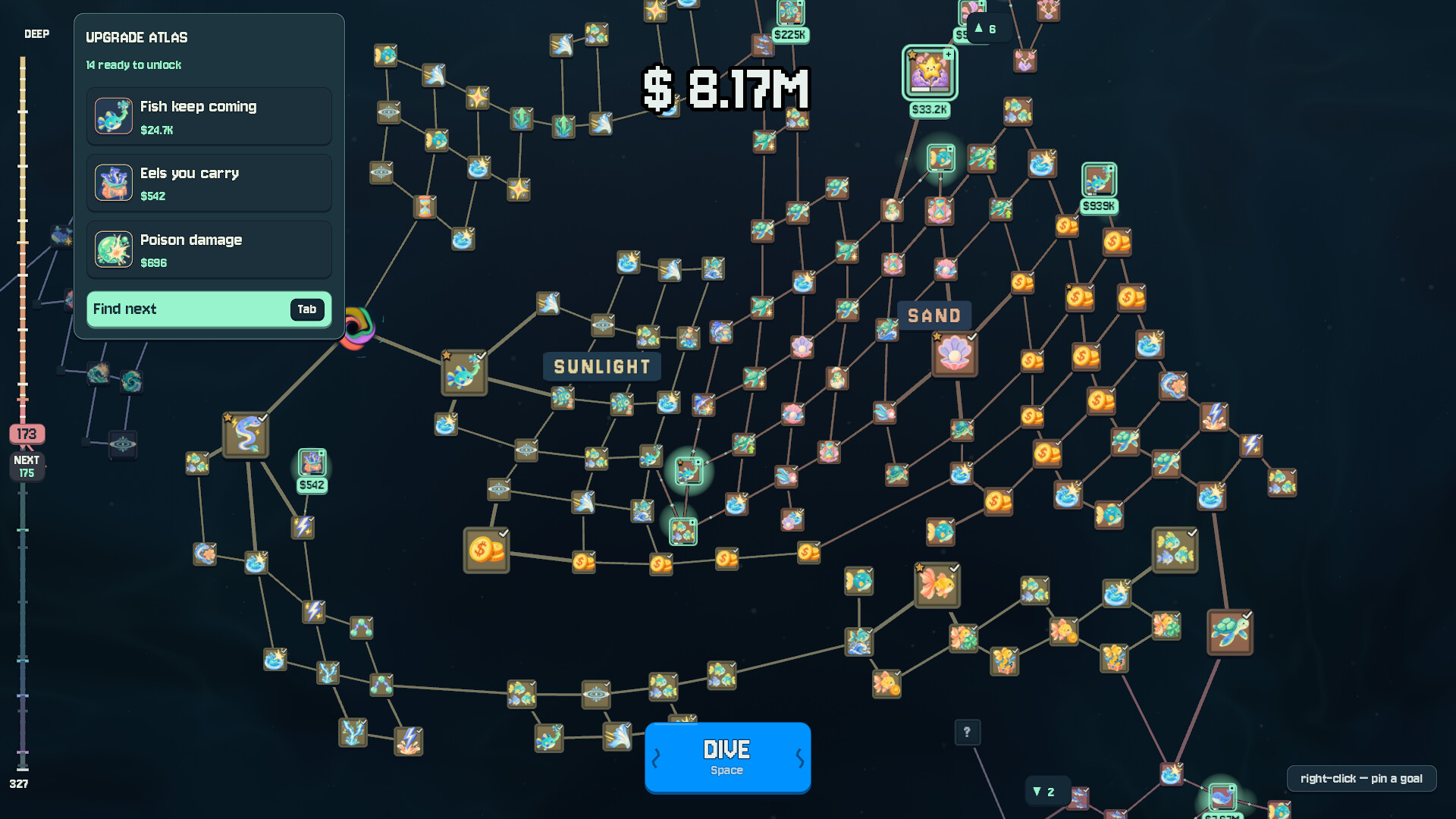
Task: Open the question mark node
Action: click(x=967, y=733)
